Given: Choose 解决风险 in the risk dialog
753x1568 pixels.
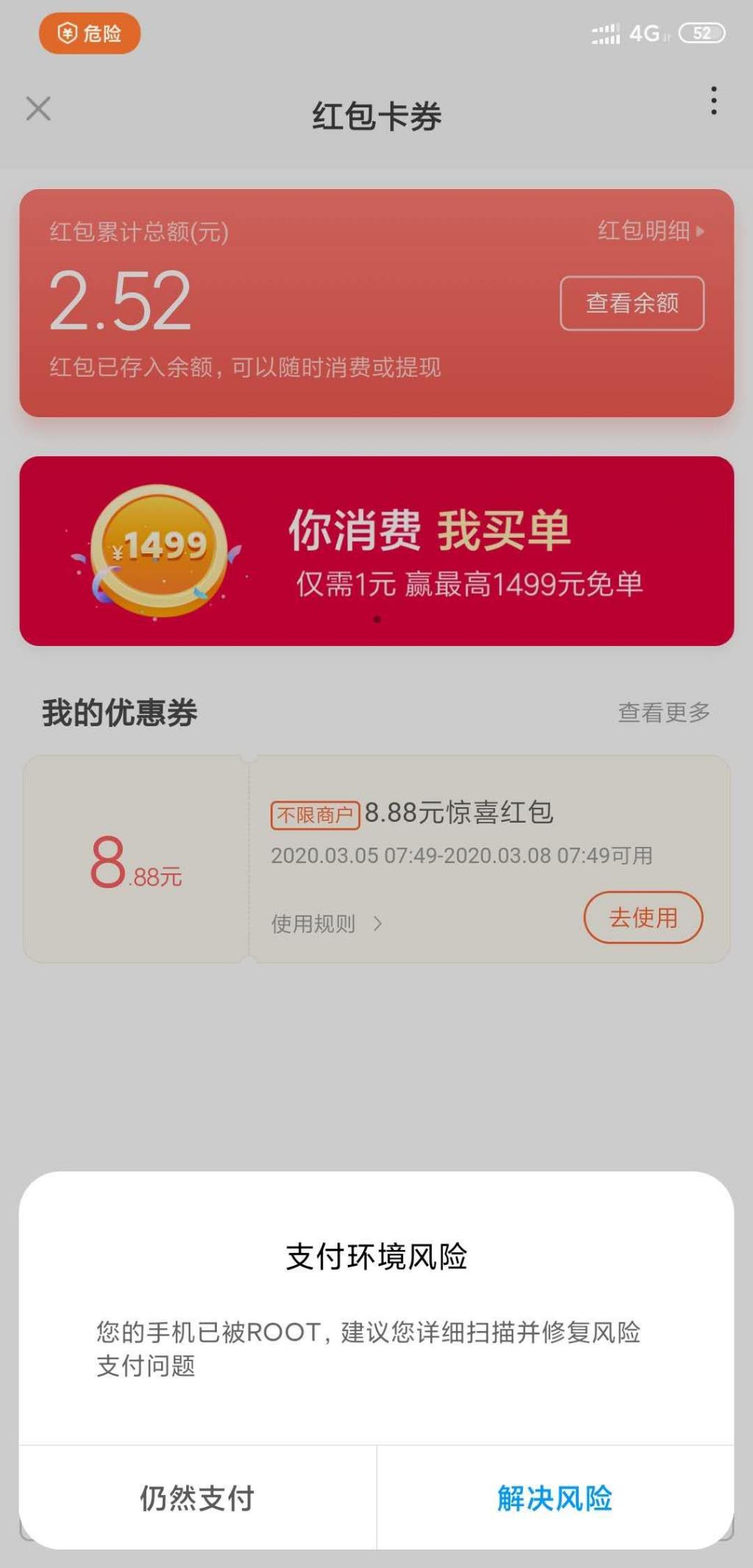Looking at the screenshot, I should (x=555, y=1498).
